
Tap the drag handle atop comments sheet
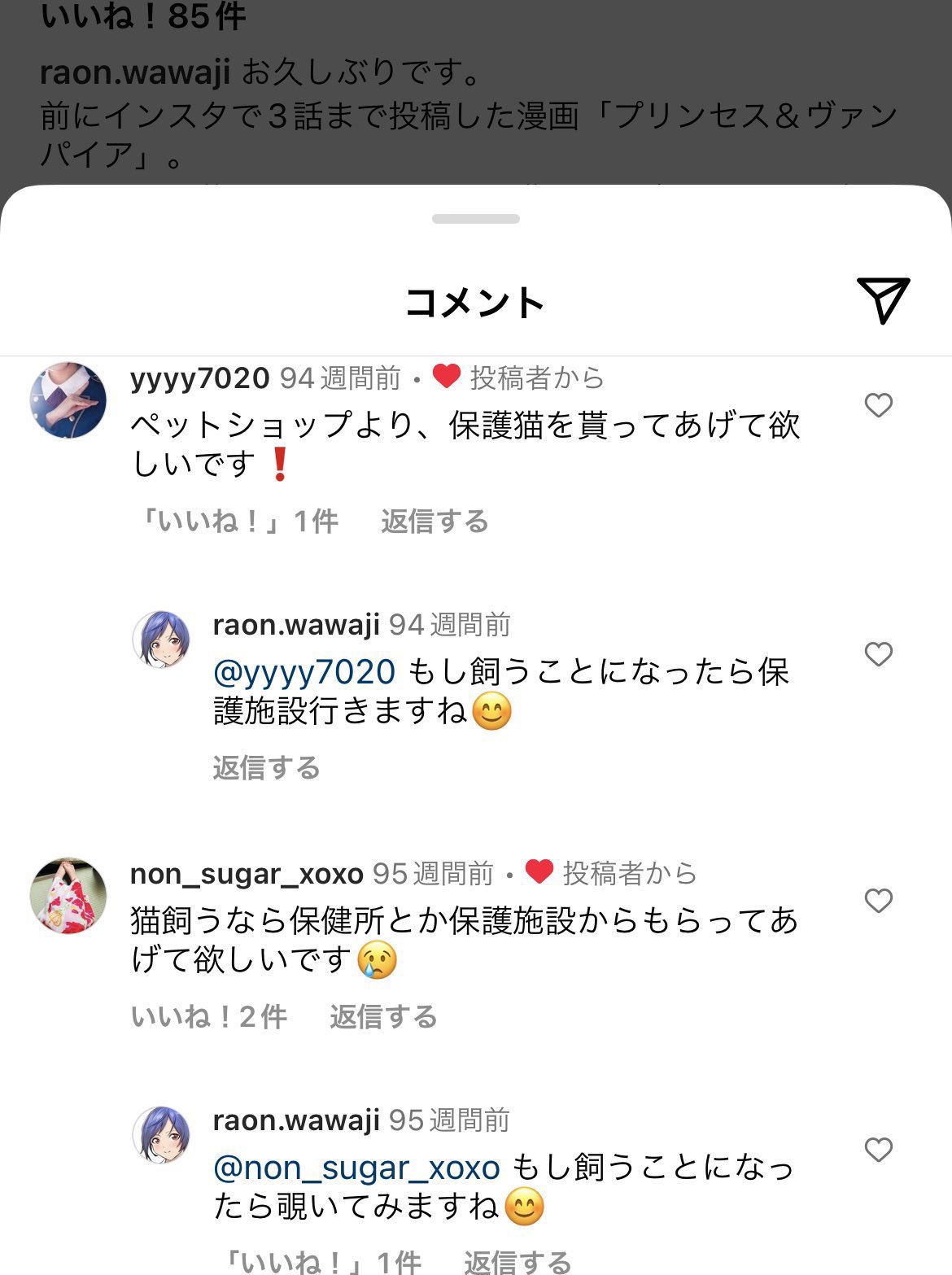click(476, 219)
